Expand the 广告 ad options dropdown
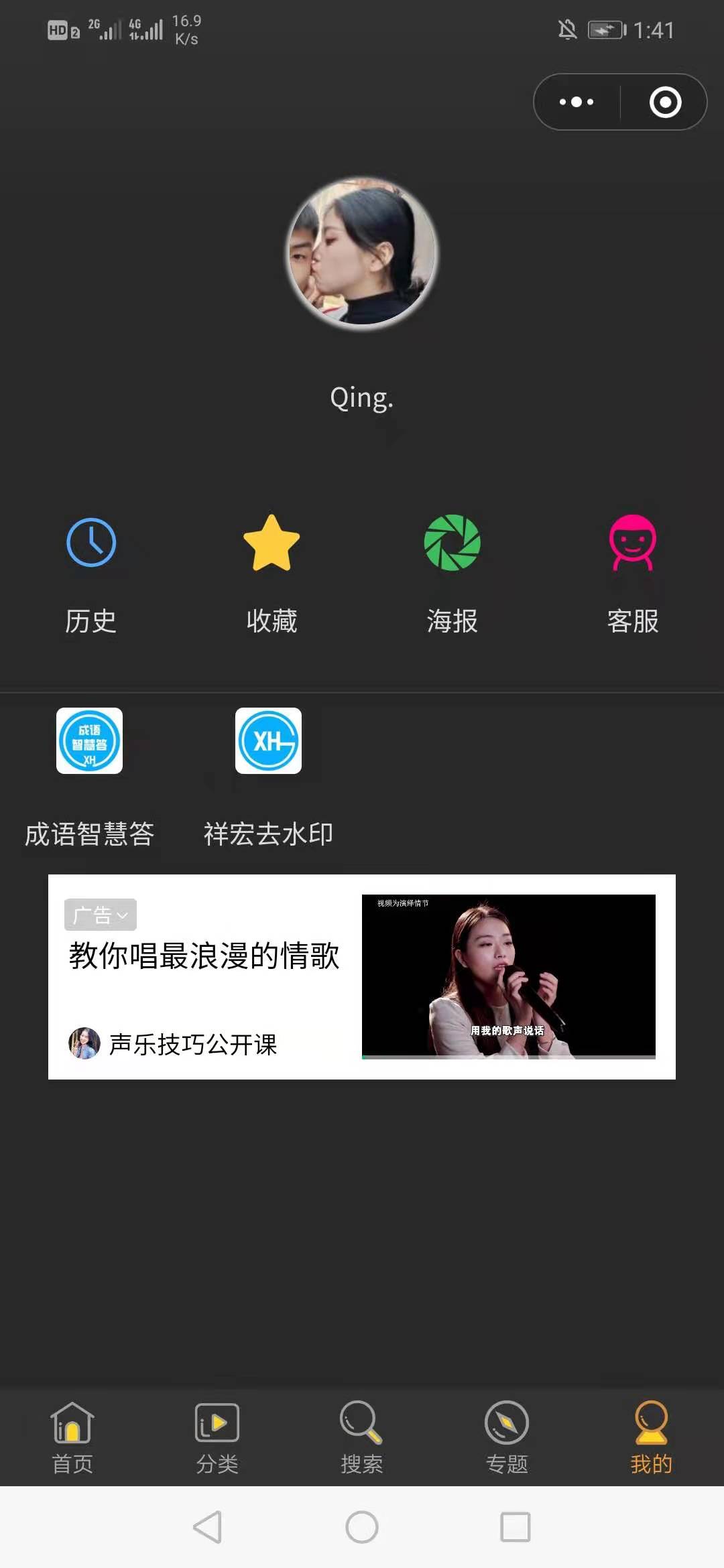 [101, 915]
